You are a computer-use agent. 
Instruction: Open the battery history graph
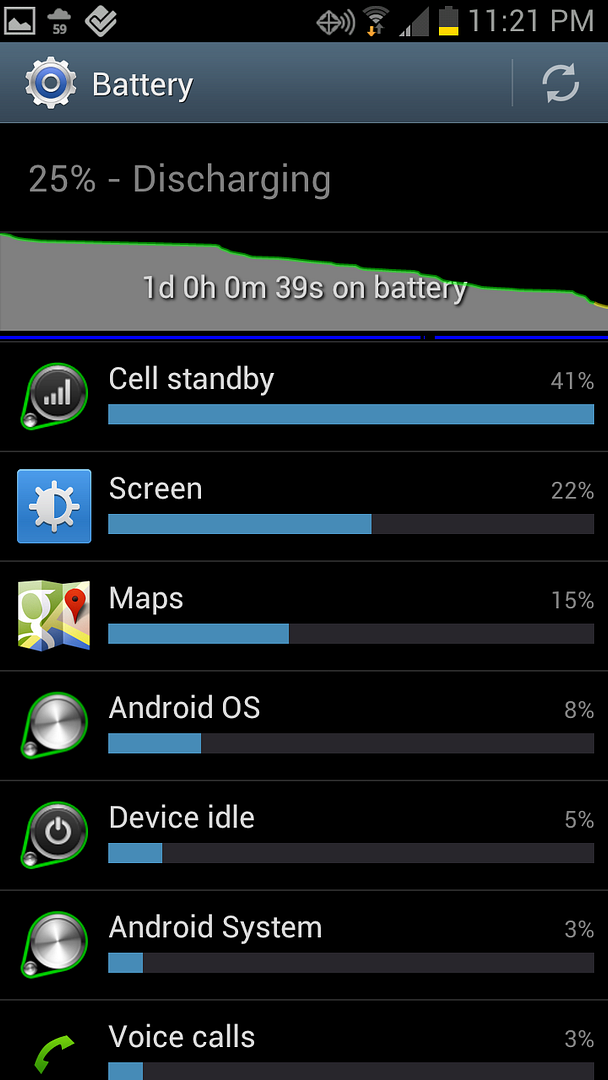tap(304, 282)
